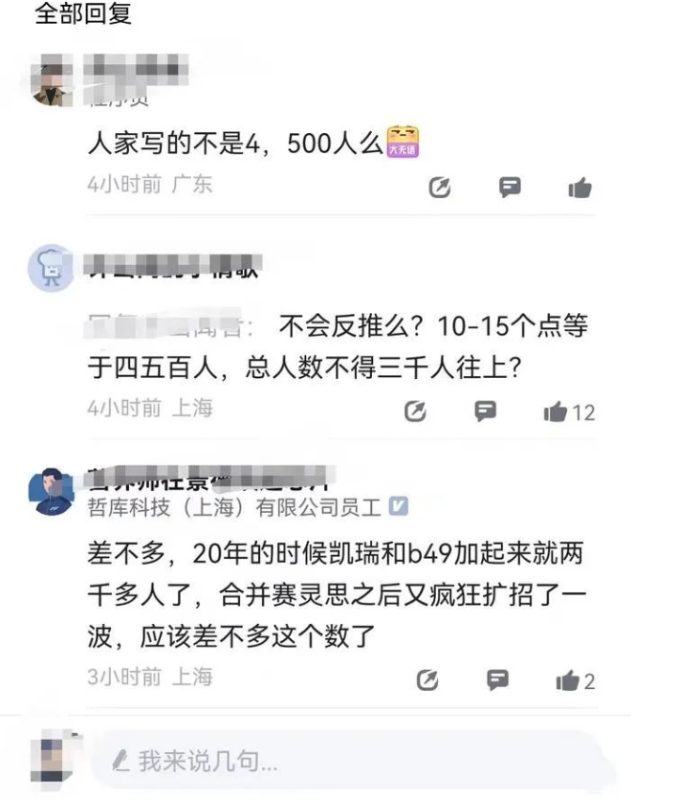Reply to the 4，500人 comment
The image size is (700, 800).
tap(510, 187)
